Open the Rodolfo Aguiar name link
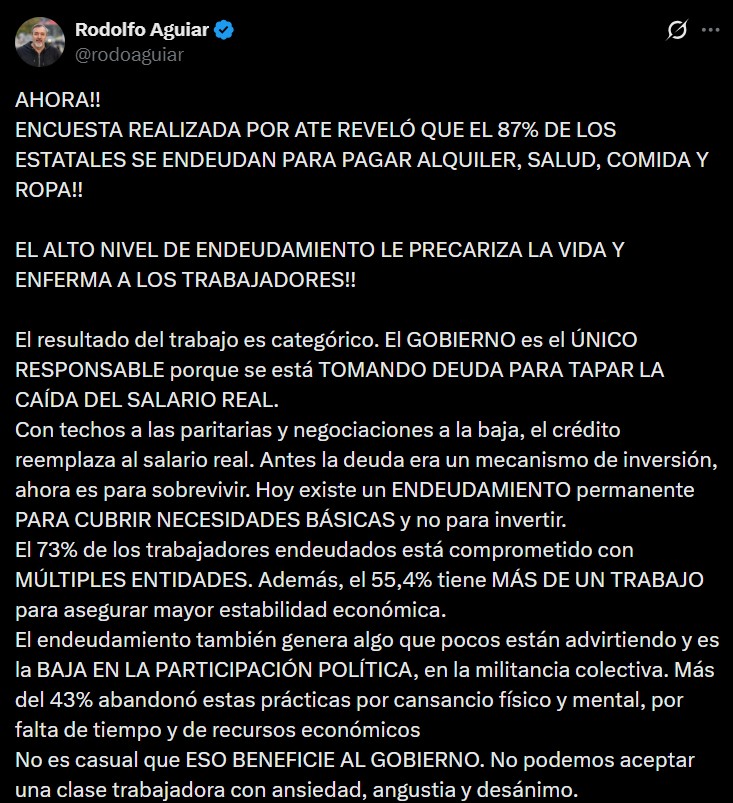The image size is (733, 803). tap(142, 30)
